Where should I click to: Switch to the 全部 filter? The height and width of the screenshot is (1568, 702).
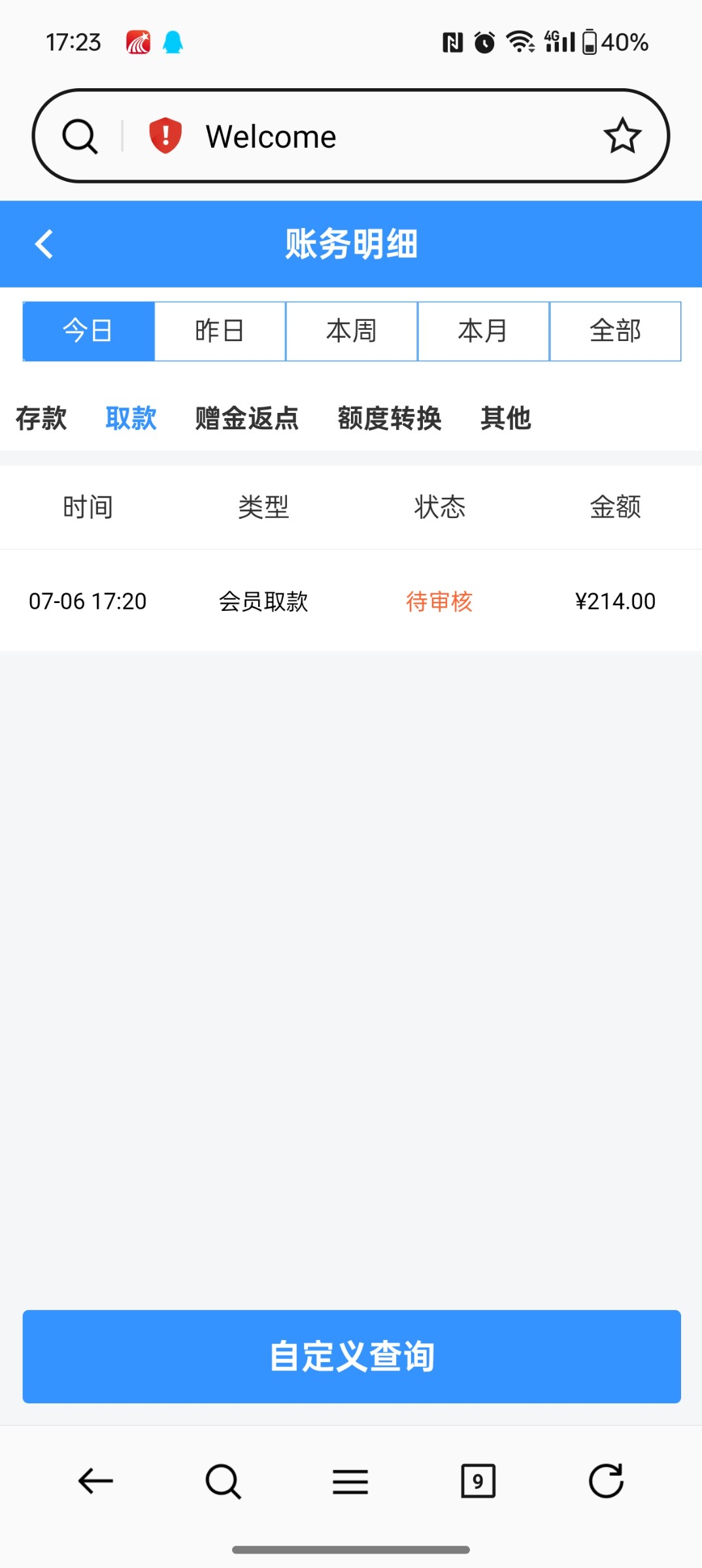[615, 331]
